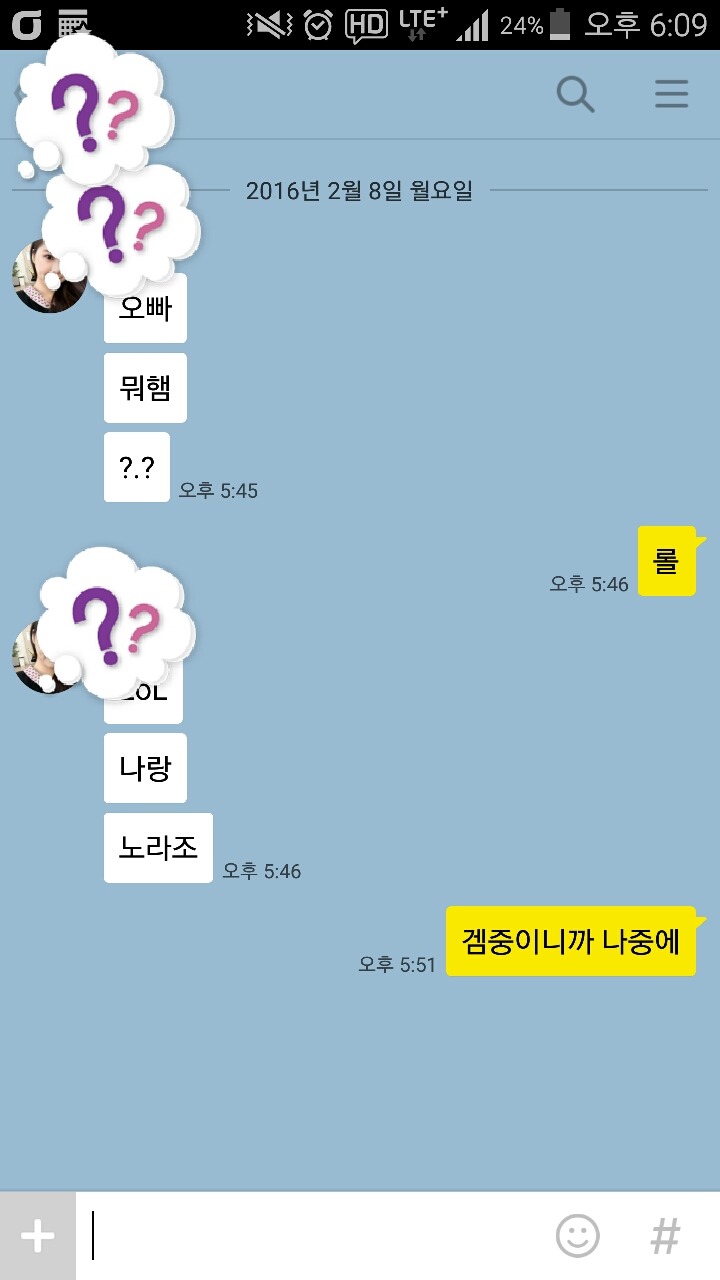Tap the hashtag search button

tap(665, 1237)
